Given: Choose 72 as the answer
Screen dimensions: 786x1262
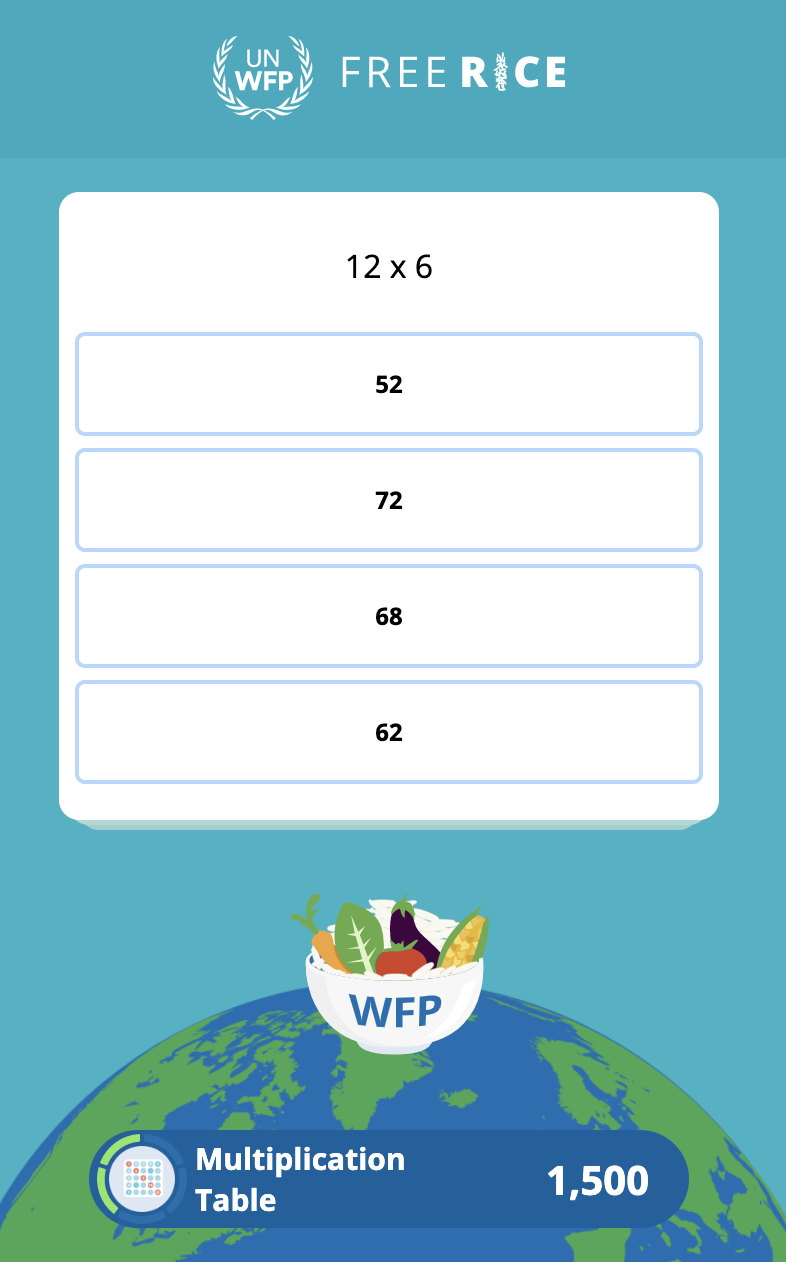Looking at the screenshot, I should coord(388,500).
